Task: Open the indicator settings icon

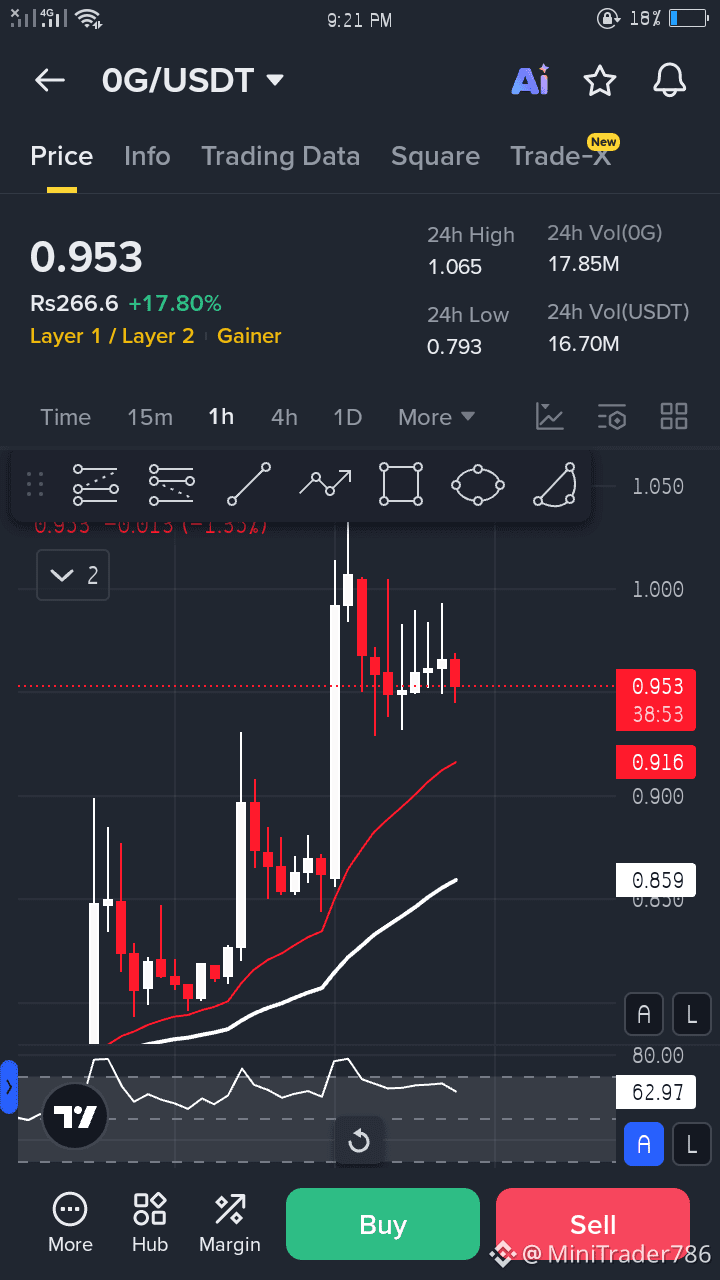Action: [612, 416]
